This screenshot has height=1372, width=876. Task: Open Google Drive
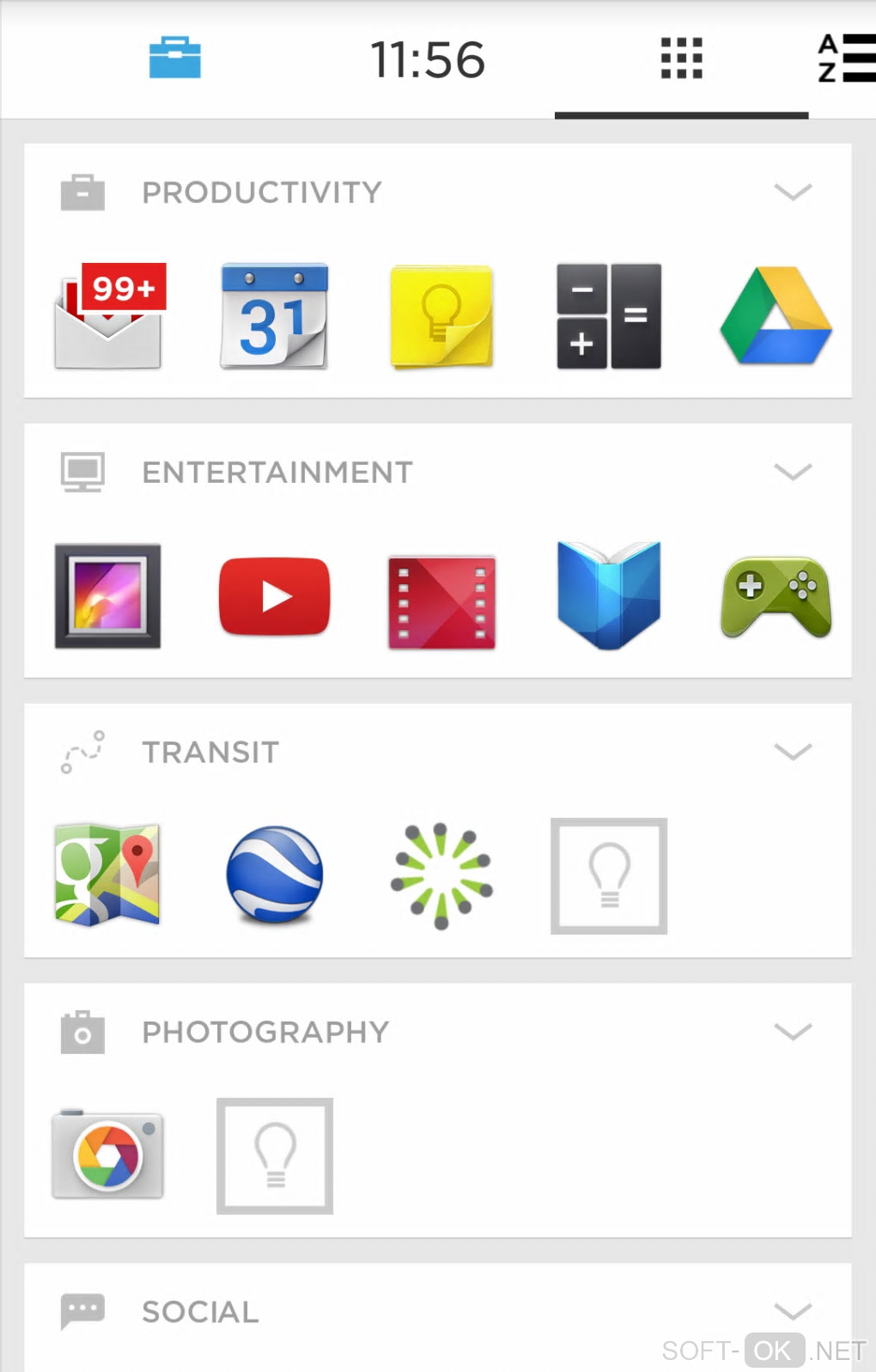(x=776, y=317)
